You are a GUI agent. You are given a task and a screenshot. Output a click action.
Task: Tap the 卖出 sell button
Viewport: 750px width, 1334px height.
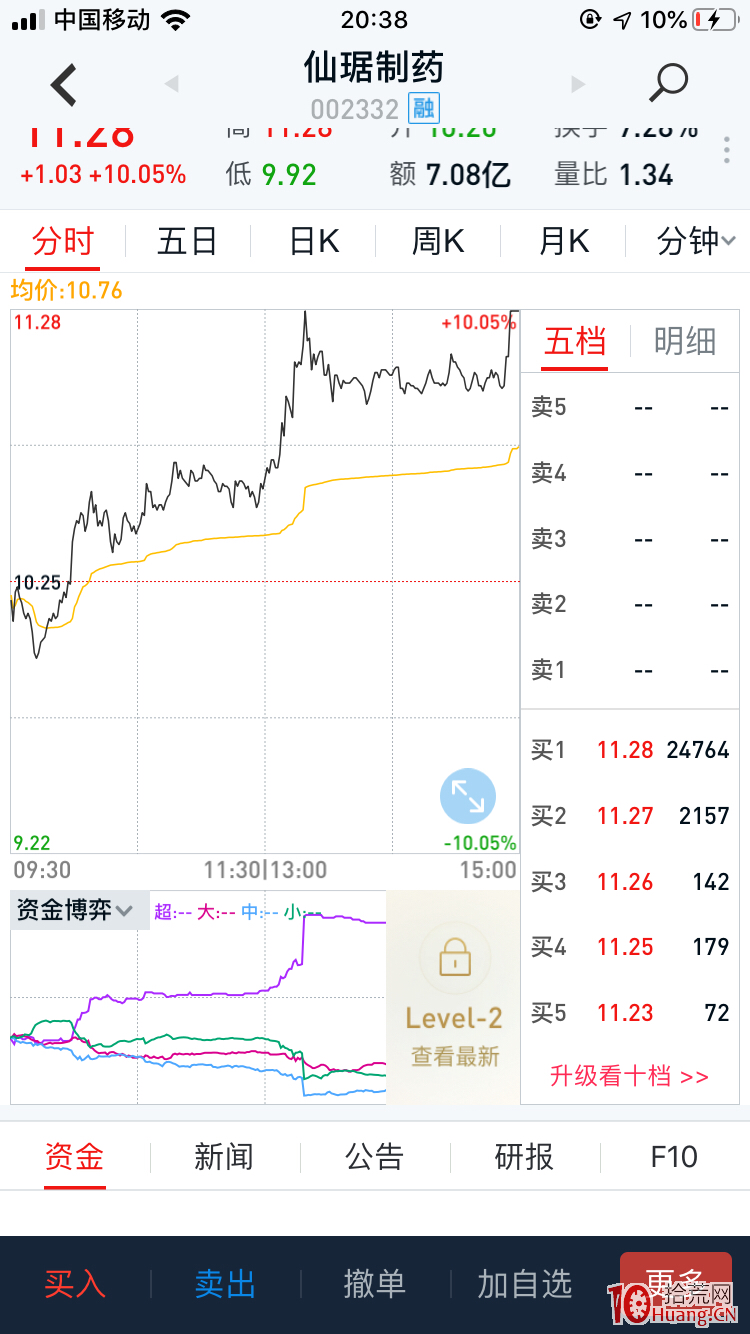pos(224,1287)
